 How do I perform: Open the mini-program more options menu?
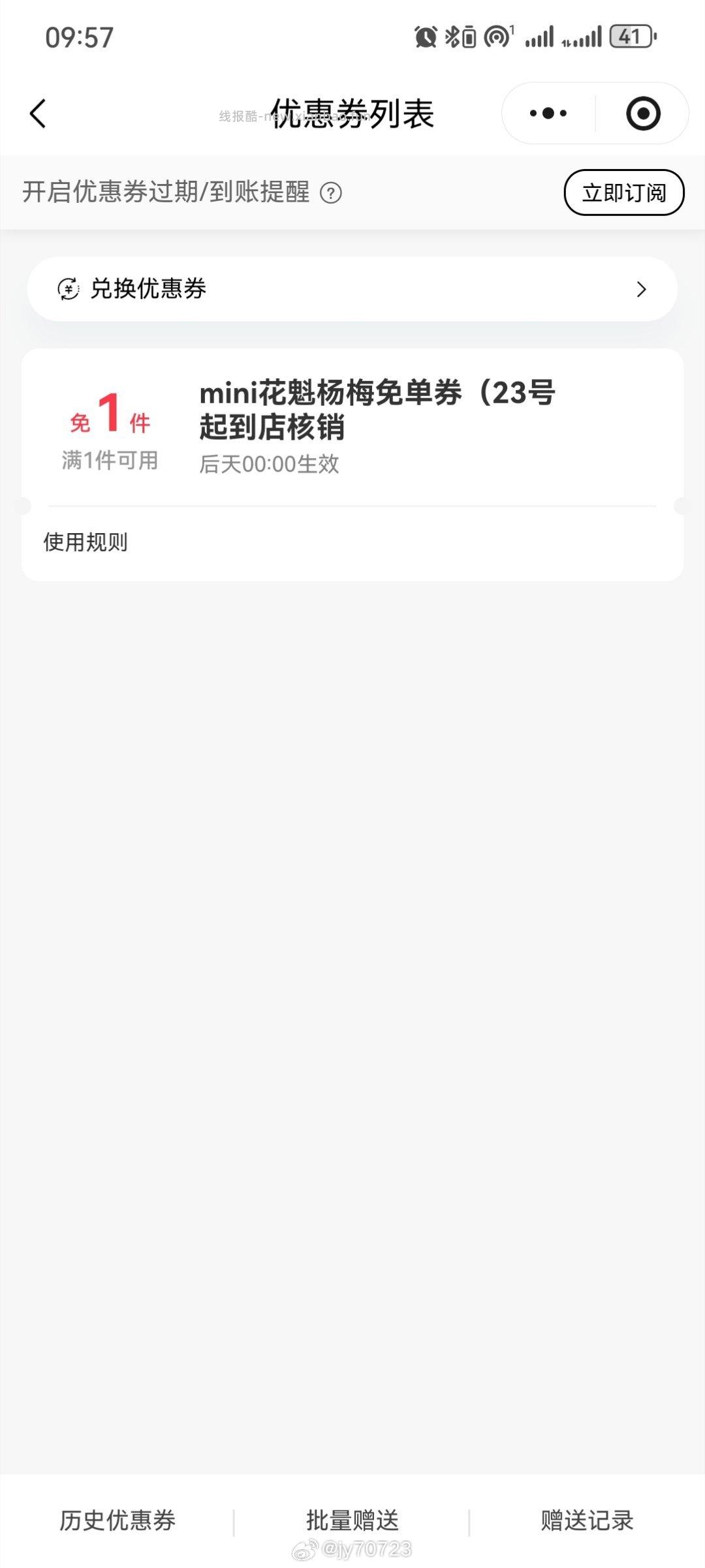tap(547, 113)
